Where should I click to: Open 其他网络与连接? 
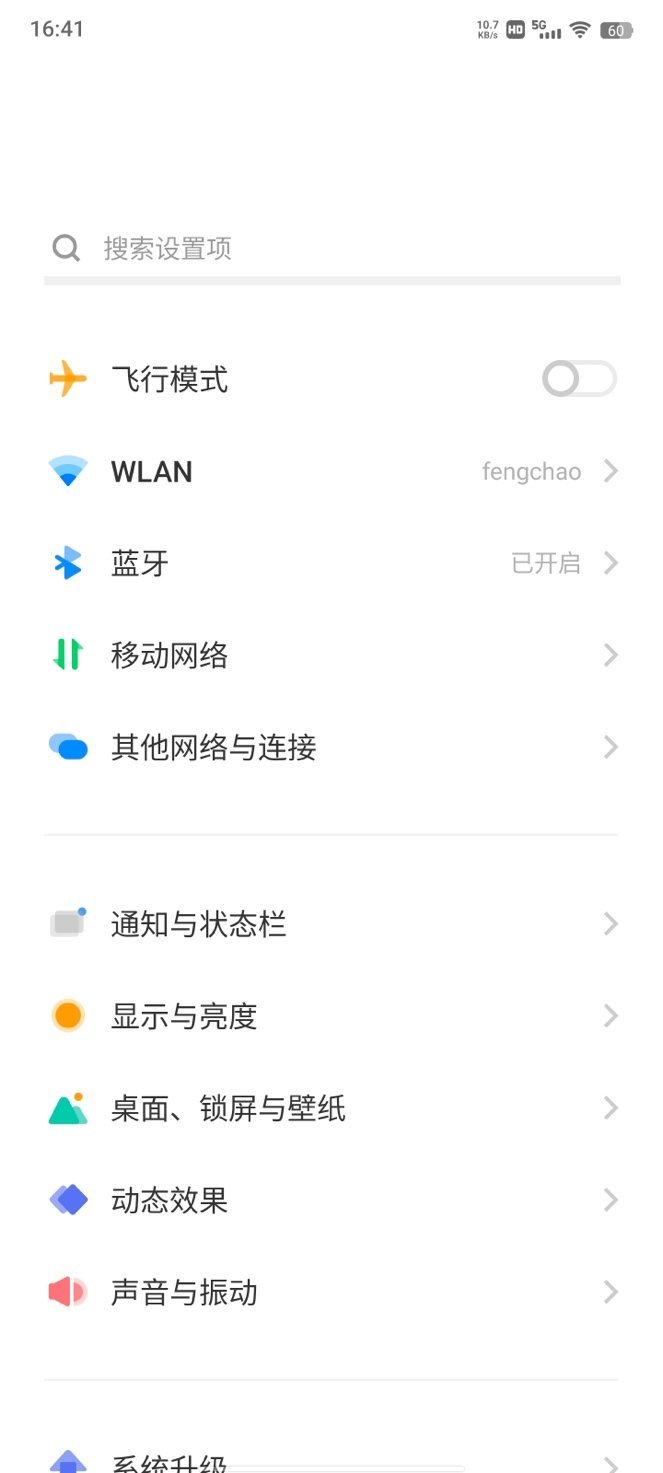(330, 747)
